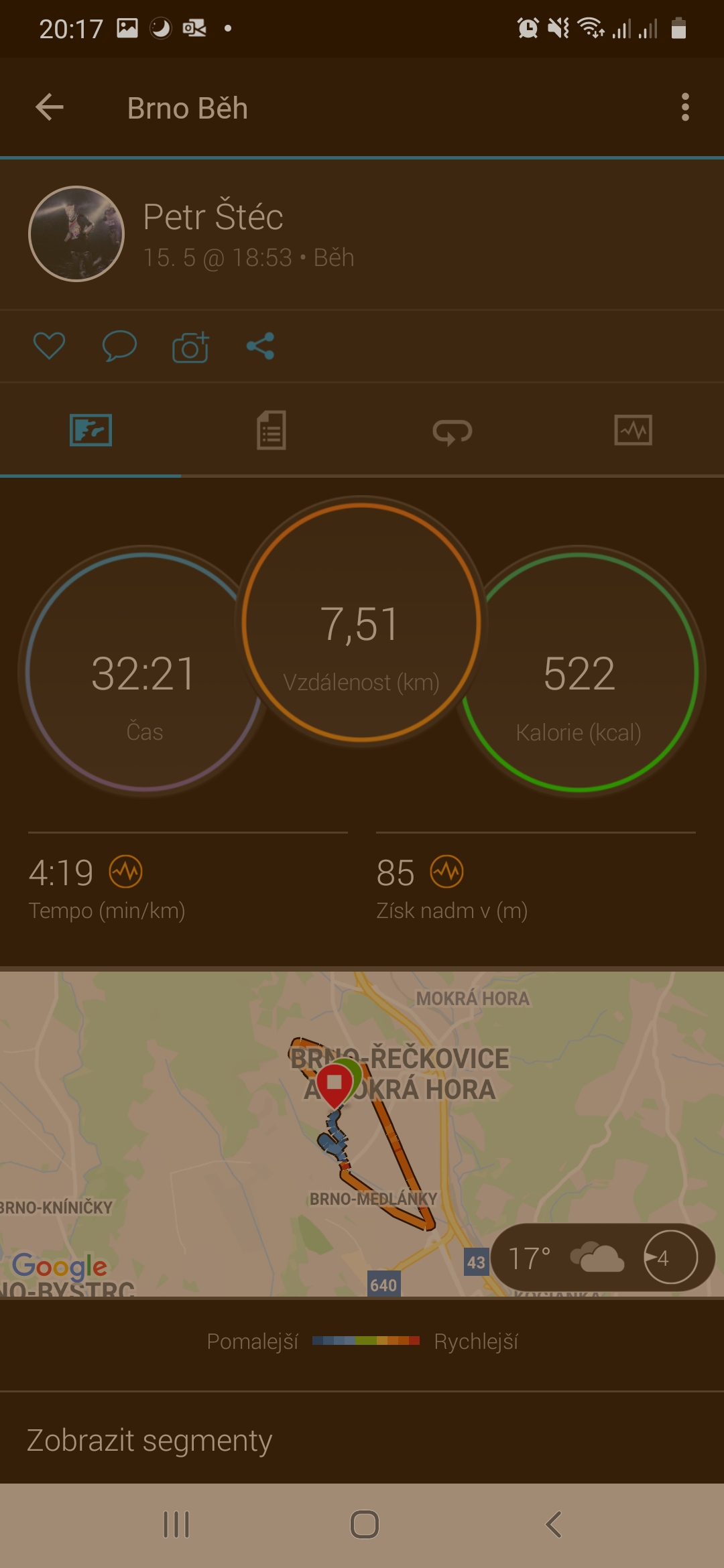Screen dimensions: 724x1568
Task: Select the overview map tab
Action: [90, 430]
